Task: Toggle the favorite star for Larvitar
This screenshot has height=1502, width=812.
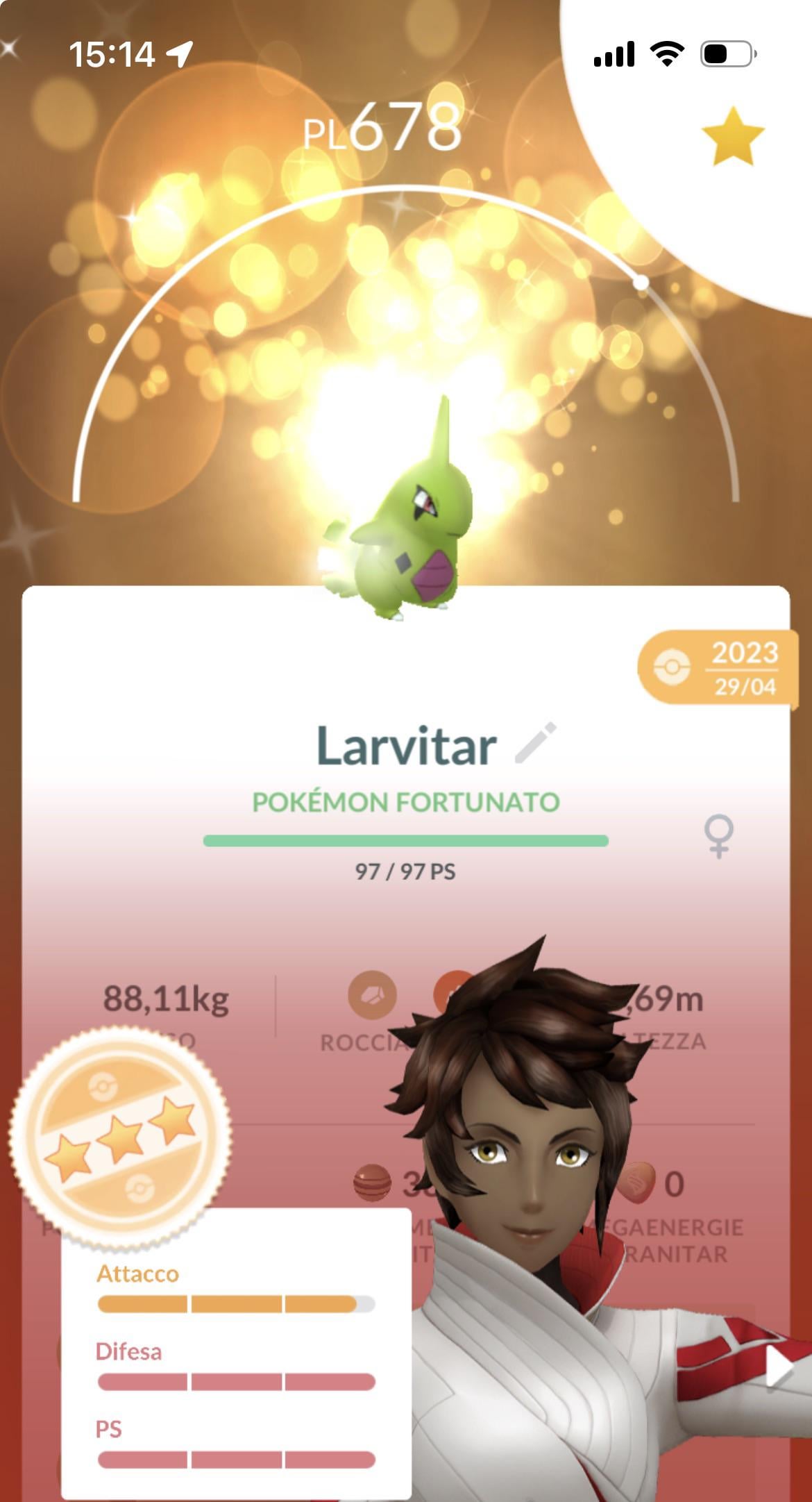Action: click(x=732, y=135)
